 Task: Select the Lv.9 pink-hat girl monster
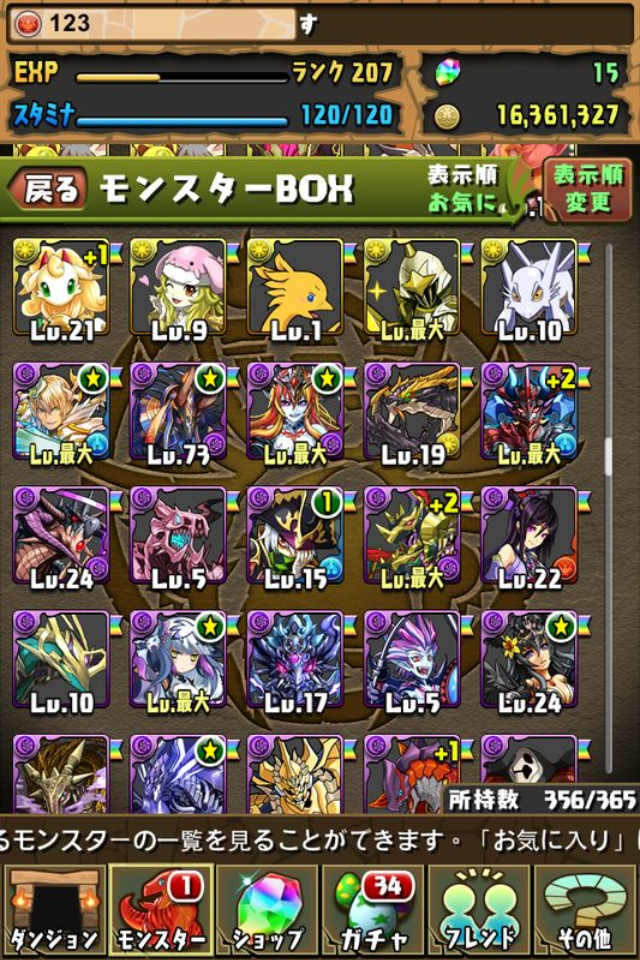tap(178, 288)
